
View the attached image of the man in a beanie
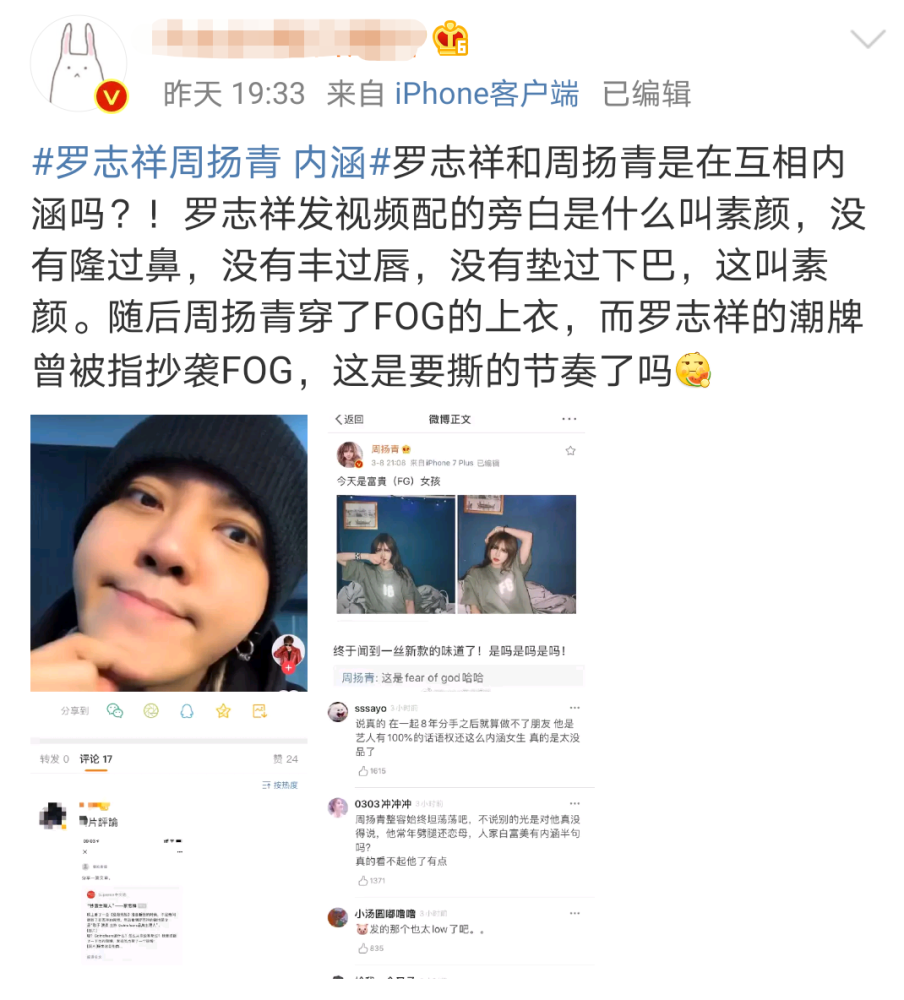click(168, 552)
